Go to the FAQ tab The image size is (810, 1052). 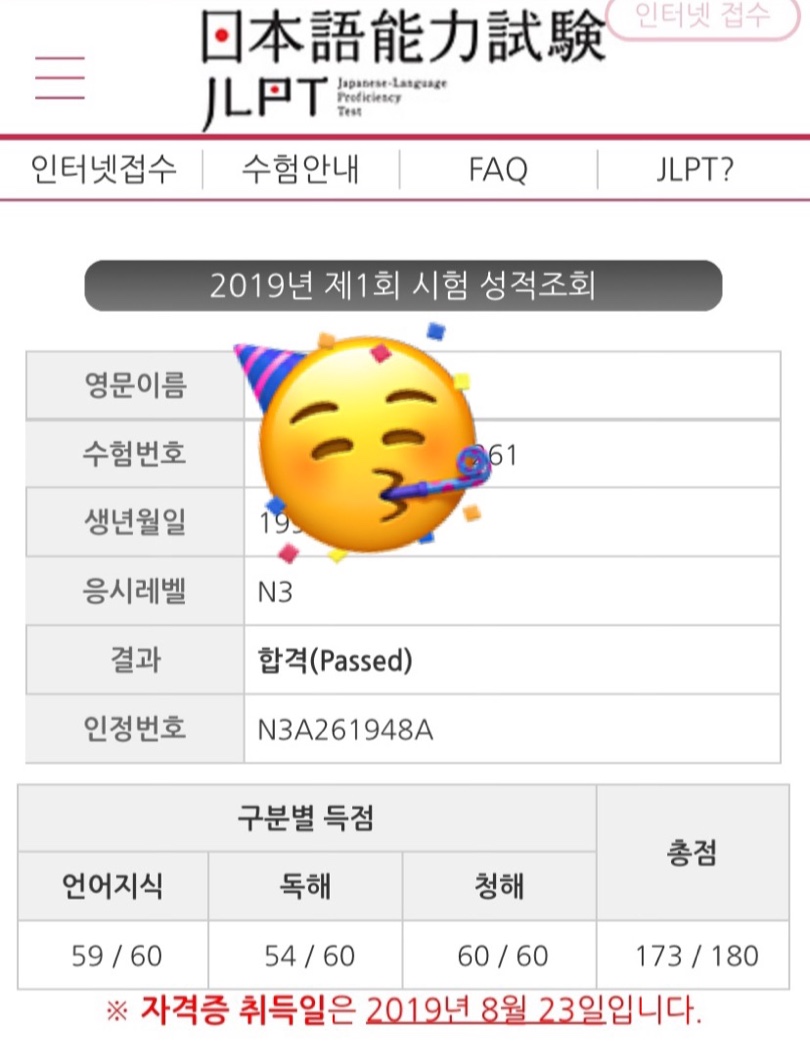tap(498, 169)
